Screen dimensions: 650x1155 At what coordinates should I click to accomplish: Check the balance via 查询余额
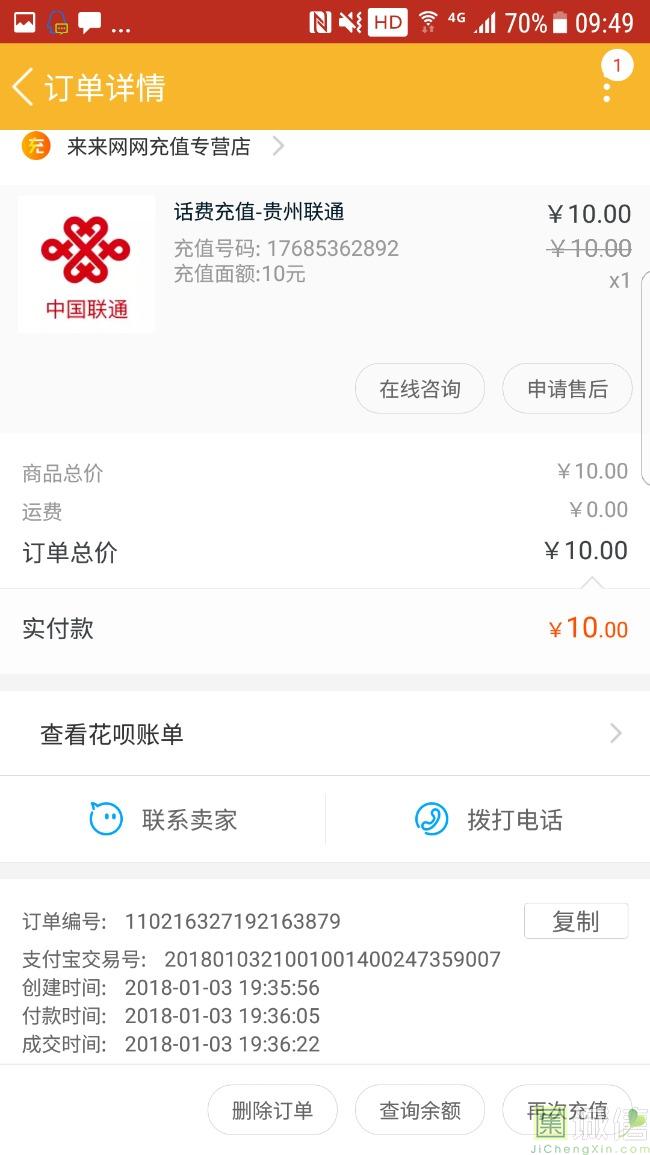(x=420, y=1110)
